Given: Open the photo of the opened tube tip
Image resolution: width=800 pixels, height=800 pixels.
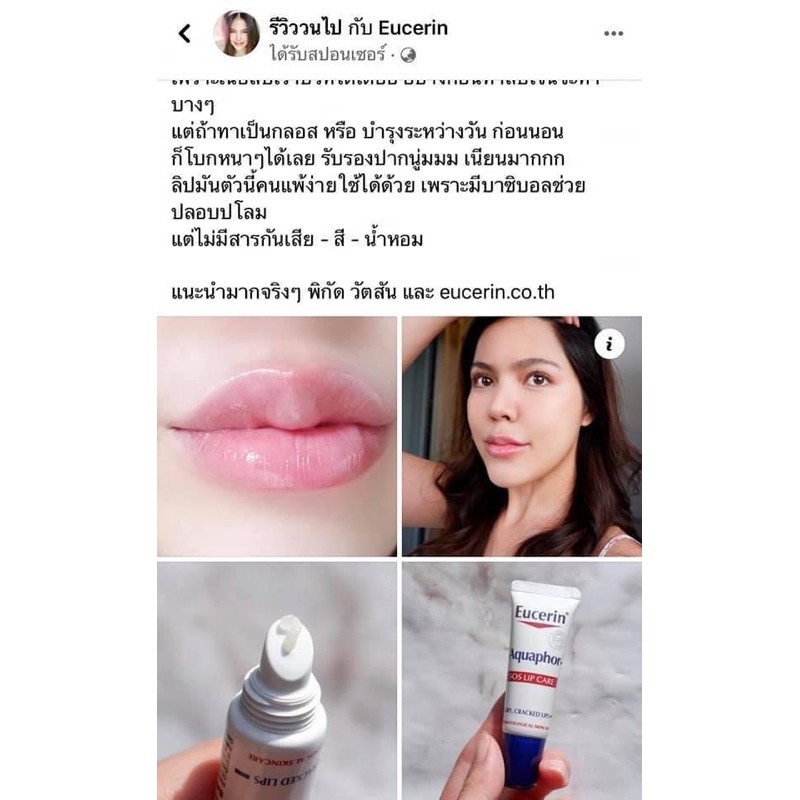Looking at the screenshot, I should 276,680.
